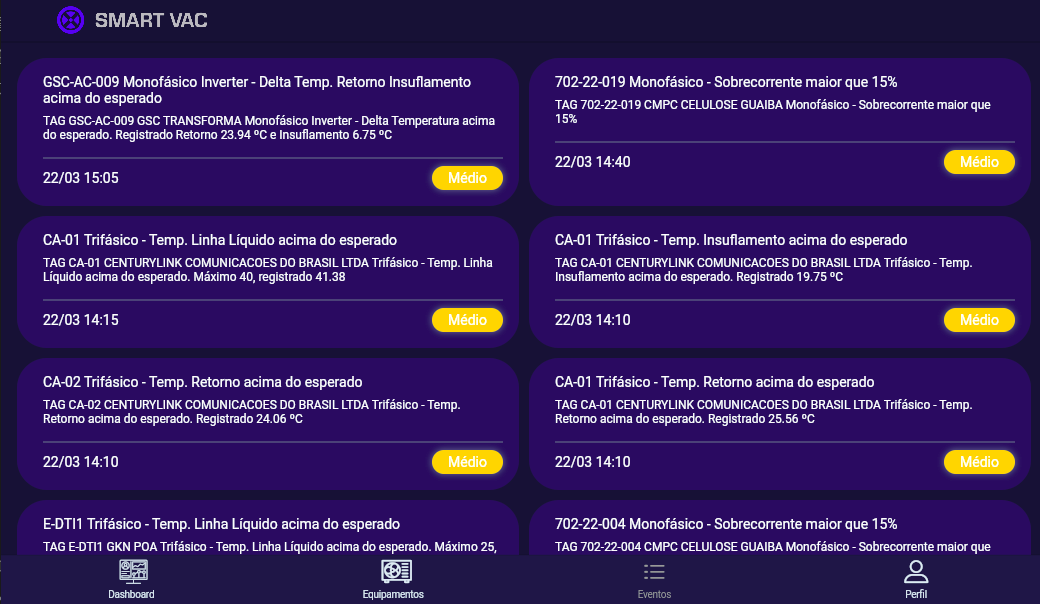The image size is (1040, 604).
Task: Open the Perfil tab
Action: coord(916,579)
